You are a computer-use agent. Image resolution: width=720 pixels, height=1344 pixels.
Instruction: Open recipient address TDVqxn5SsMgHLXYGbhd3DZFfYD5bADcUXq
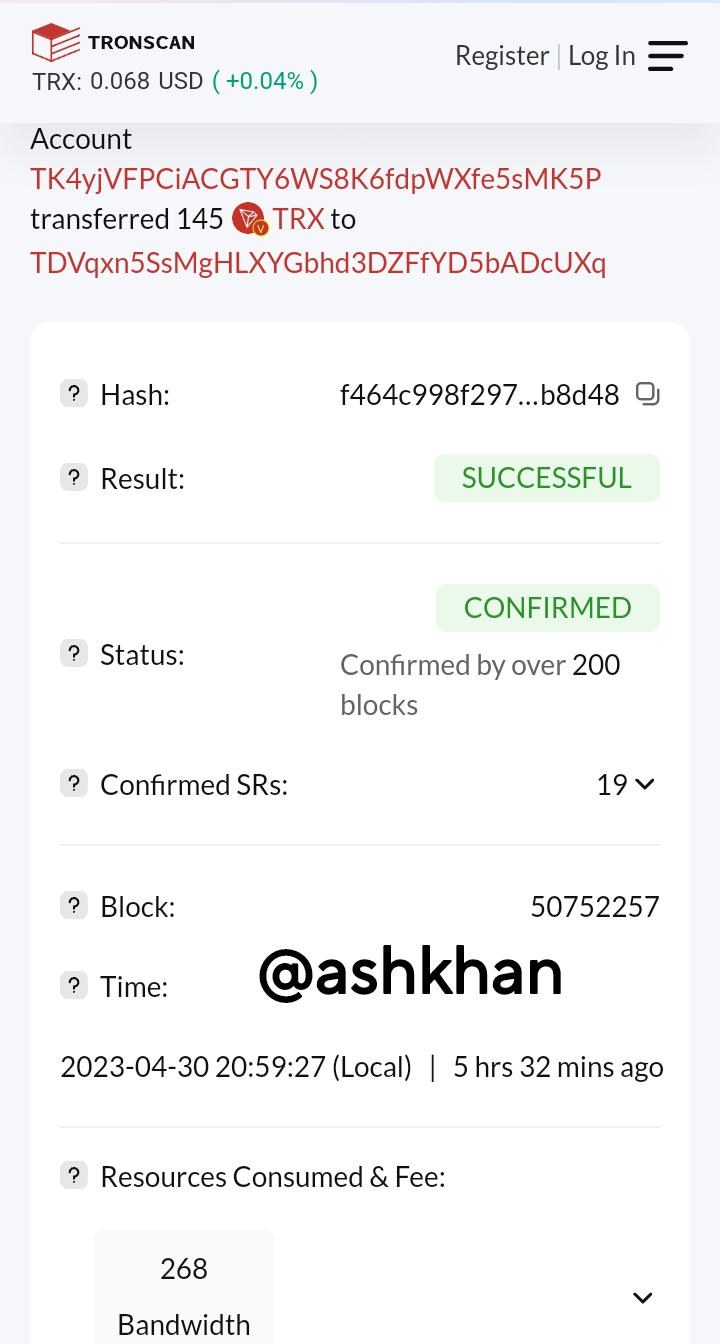[x=318, y=263]
